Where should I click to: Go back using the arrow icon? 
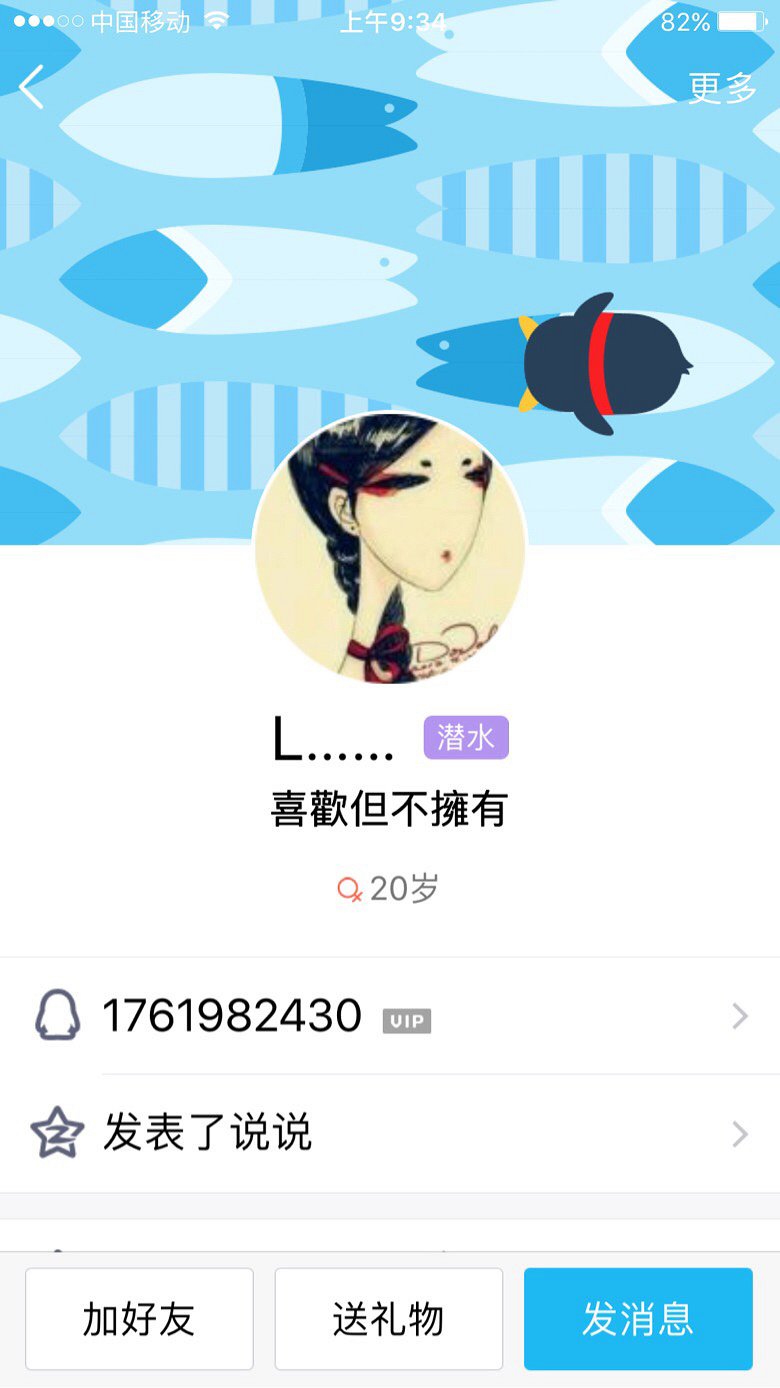point(32,87)
